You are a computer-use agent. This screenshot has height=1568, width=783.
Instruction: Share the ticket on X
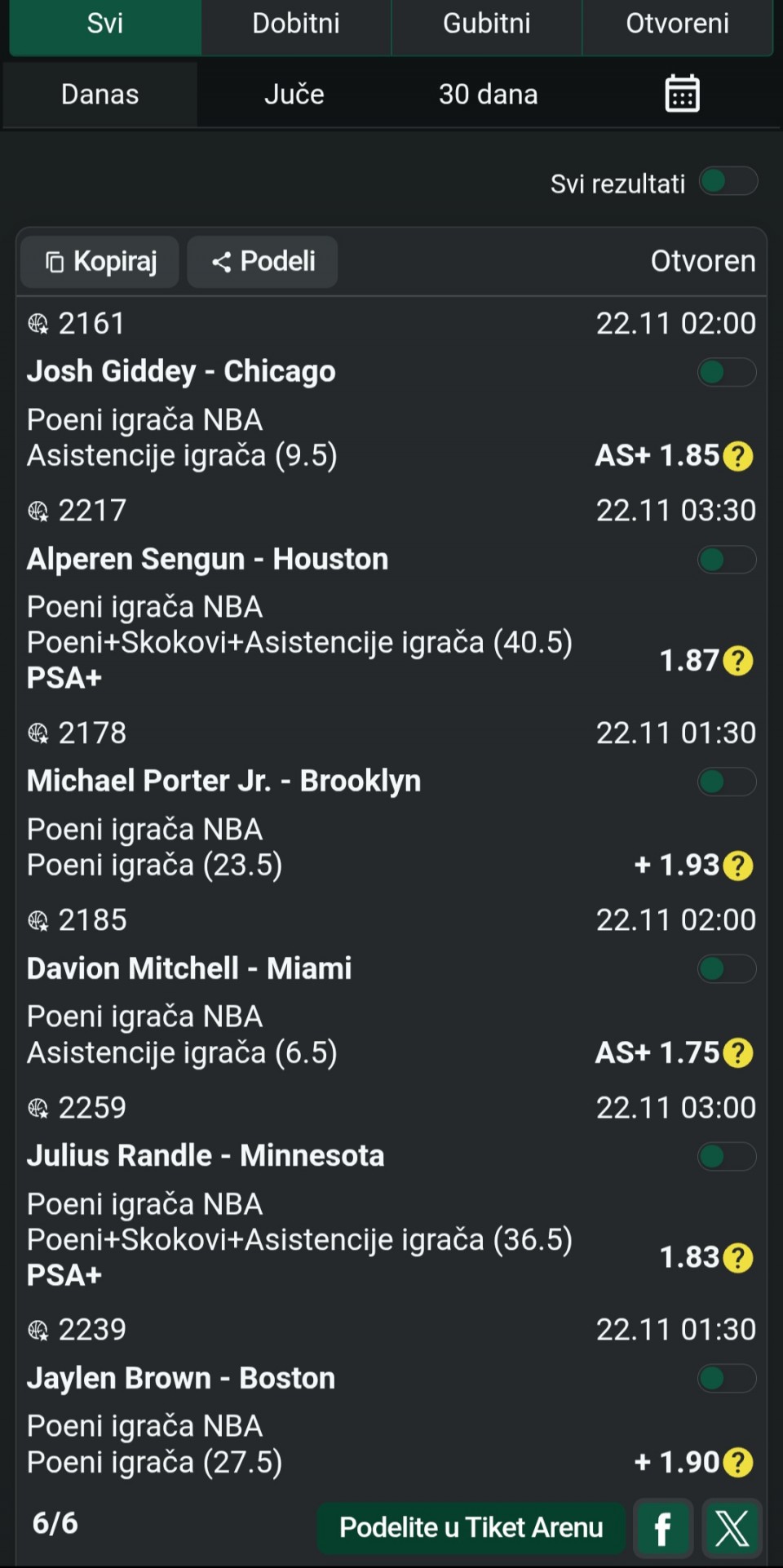(x=732, y=1528)
